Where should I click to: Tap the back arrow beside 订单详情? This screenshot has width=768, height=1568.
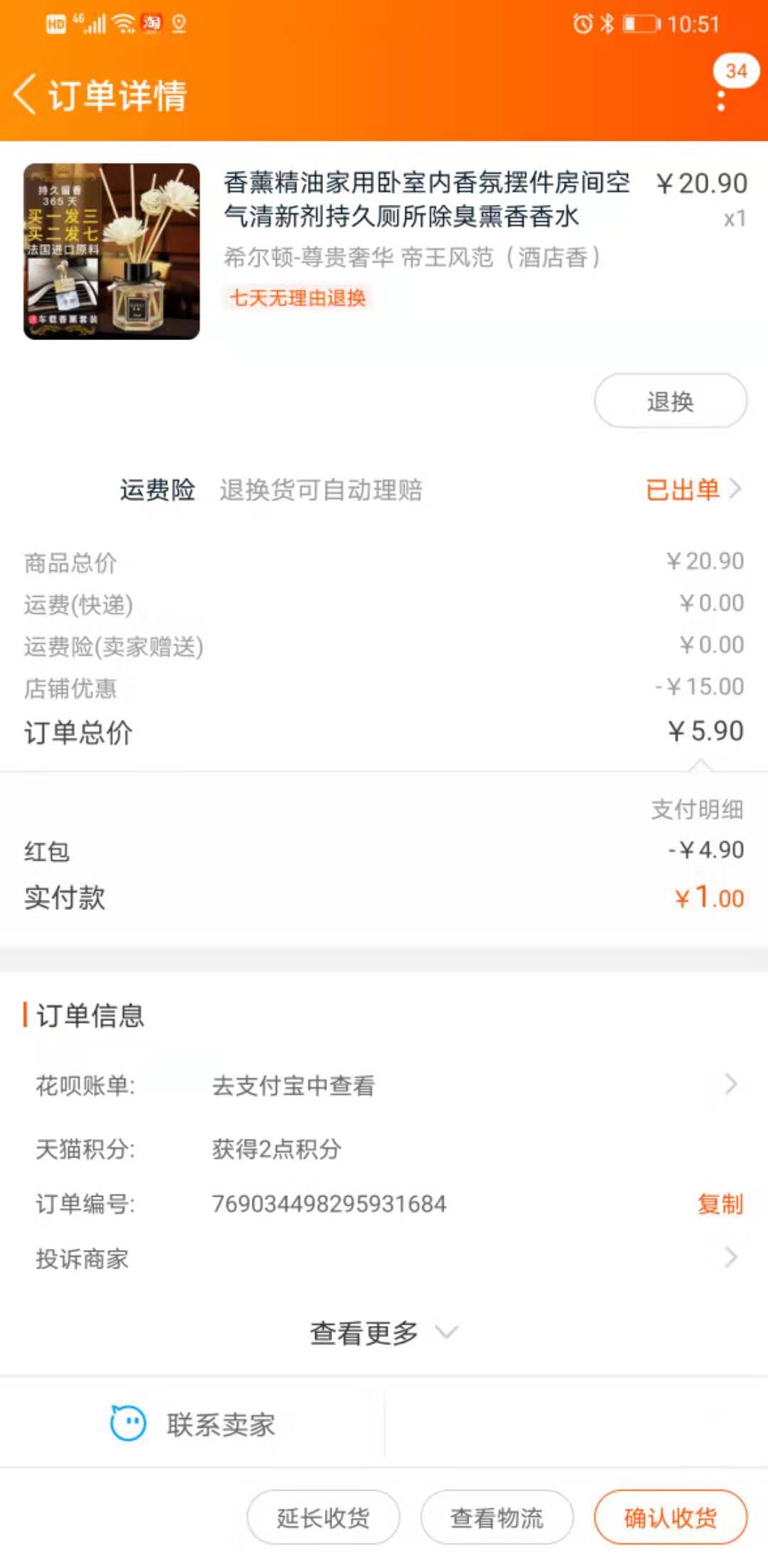pos(26,96)
